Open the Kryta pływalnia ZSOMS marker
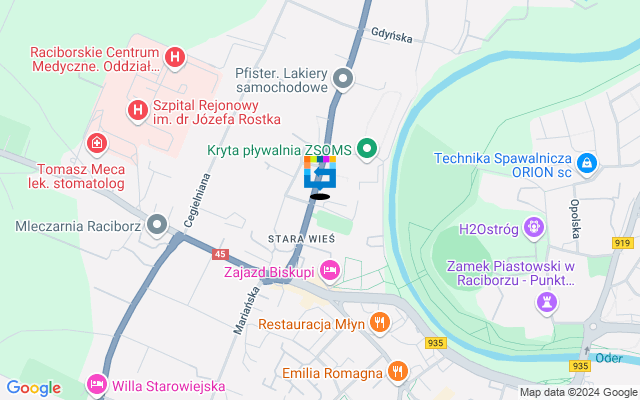Screen dimensions: 640x400 pyautogui.click(x=367, y=150)
